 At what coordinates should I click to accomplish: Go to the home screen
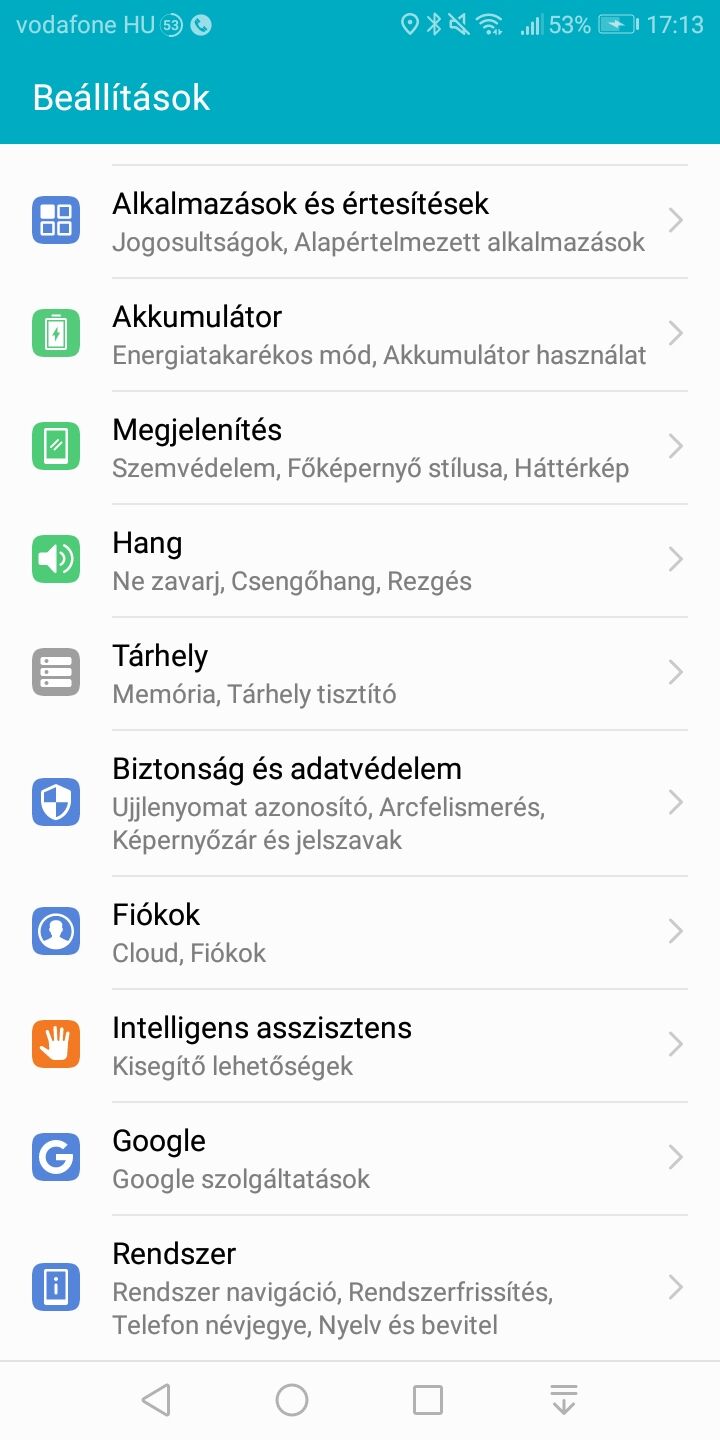tap(292, 1400)
